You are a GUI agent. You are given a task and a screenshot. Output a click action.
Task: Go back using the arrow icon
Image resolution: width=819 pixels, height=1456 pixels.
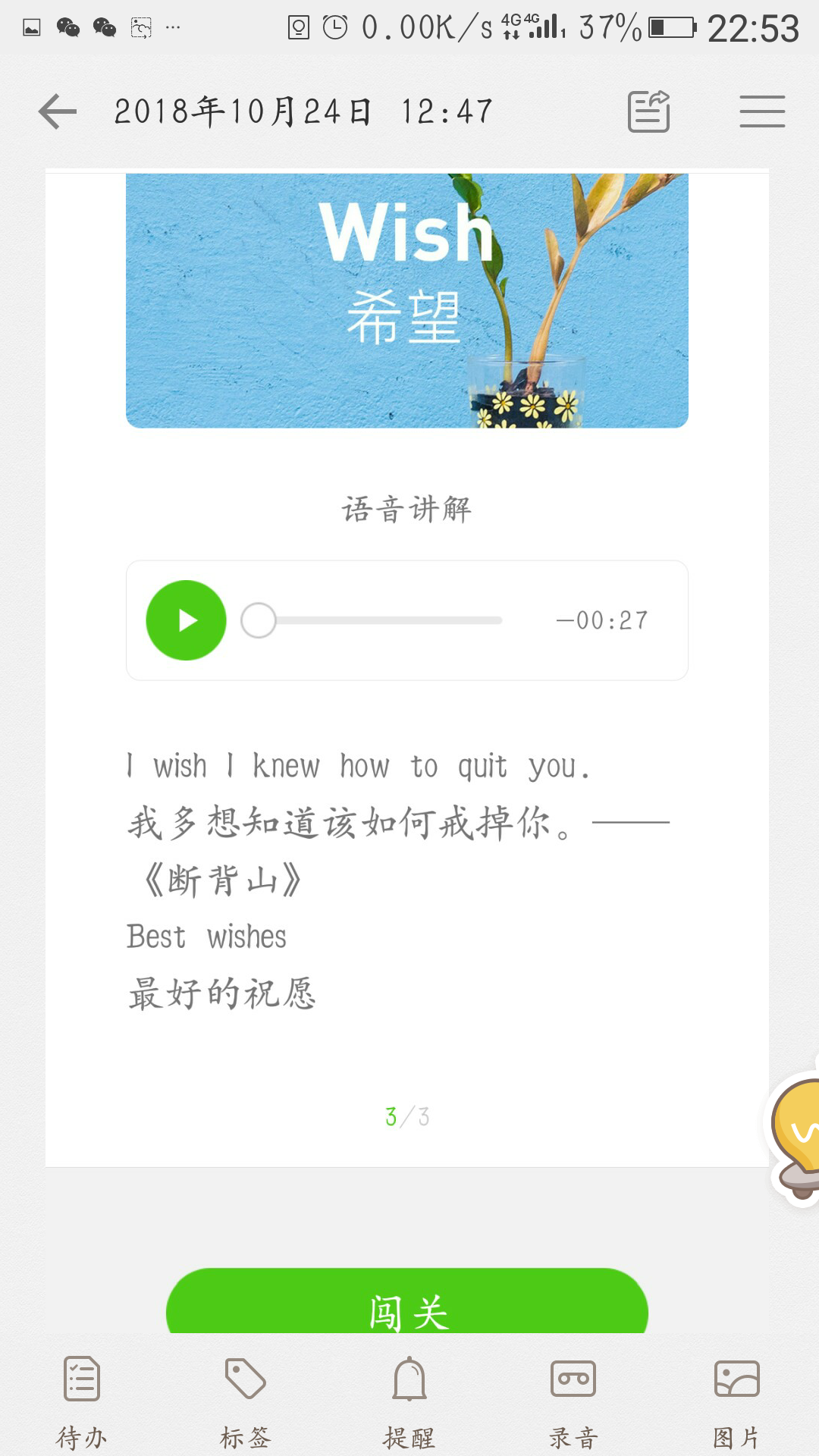click(x=58, y=111)
